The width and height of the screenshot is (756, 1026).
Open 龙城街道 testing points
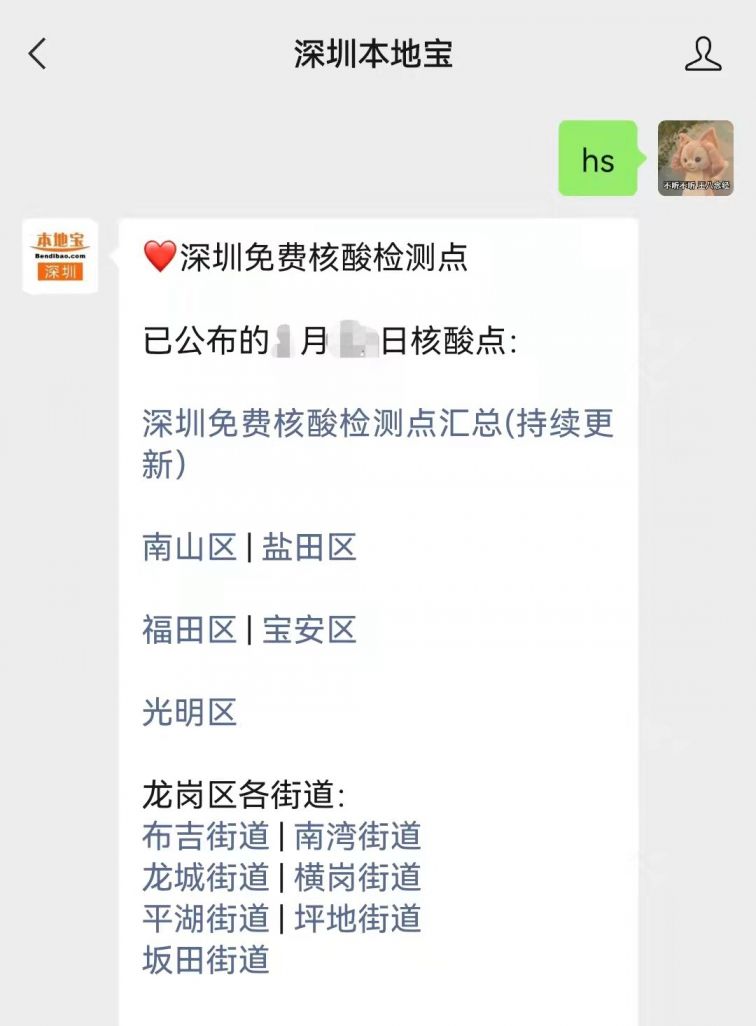coord(206,877)
